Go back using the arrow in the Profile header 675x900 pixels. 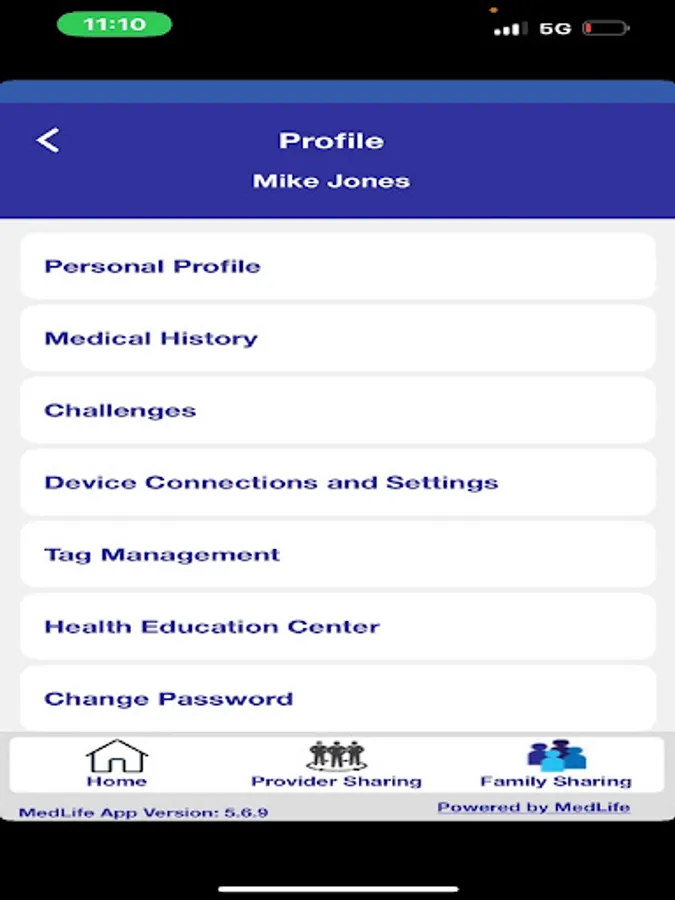pos(48,141)
